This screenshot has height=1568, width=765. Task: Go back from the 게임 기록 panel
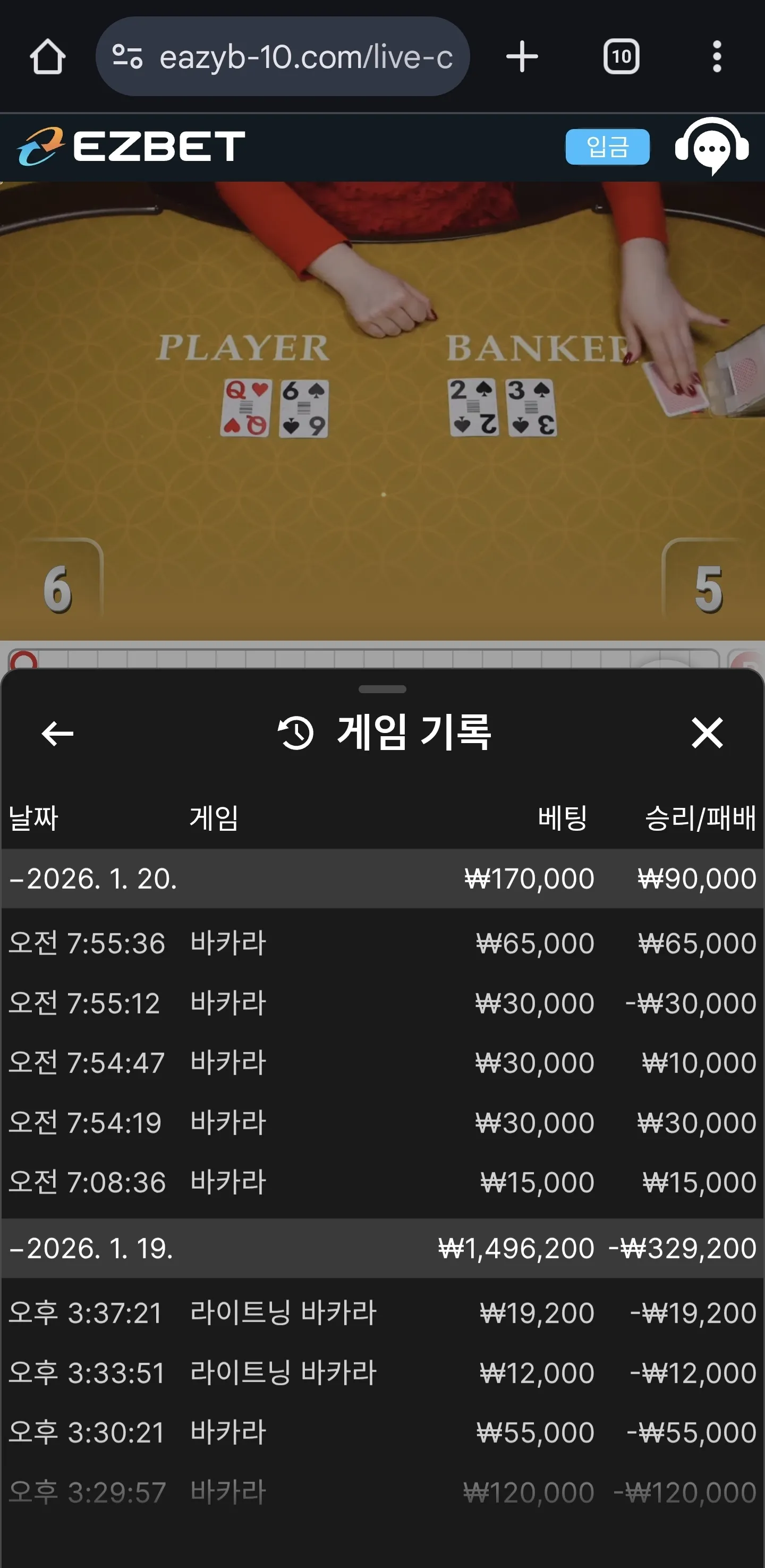(x=57, y=733)
